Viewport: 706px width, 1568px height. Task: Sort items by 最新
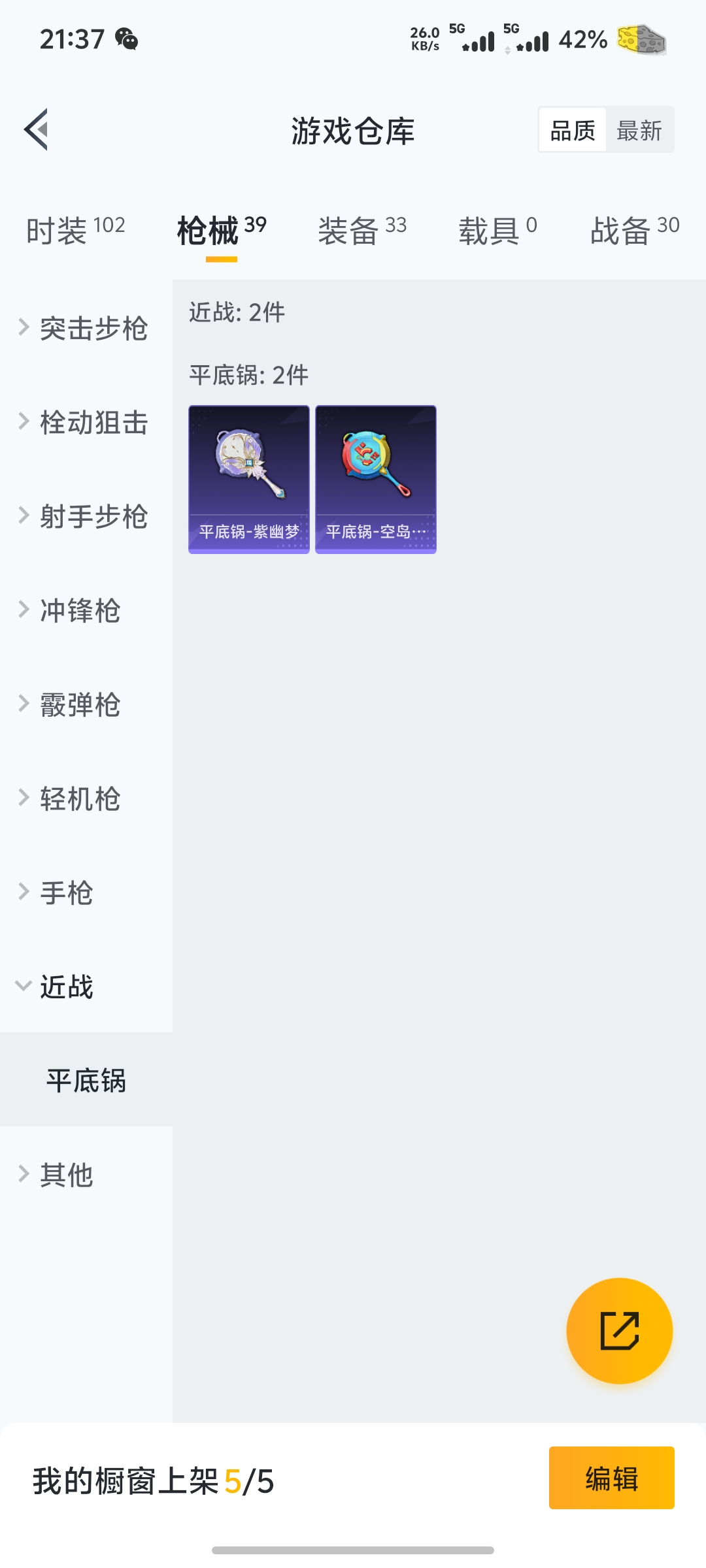pyautogui.click(x=639, y=131)
